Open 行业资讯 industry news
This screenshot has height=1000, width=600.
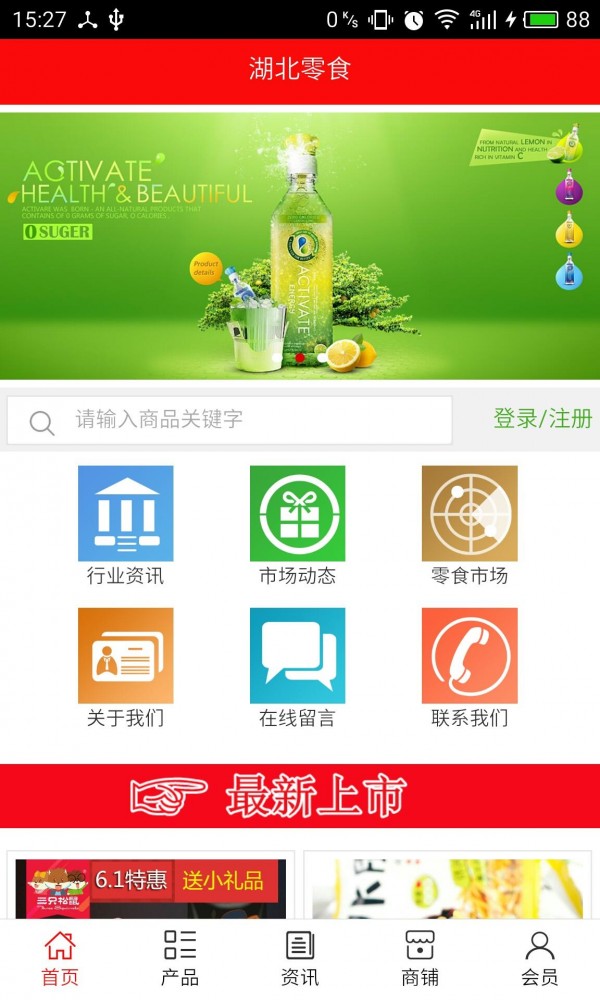click(x=125, y=525)
